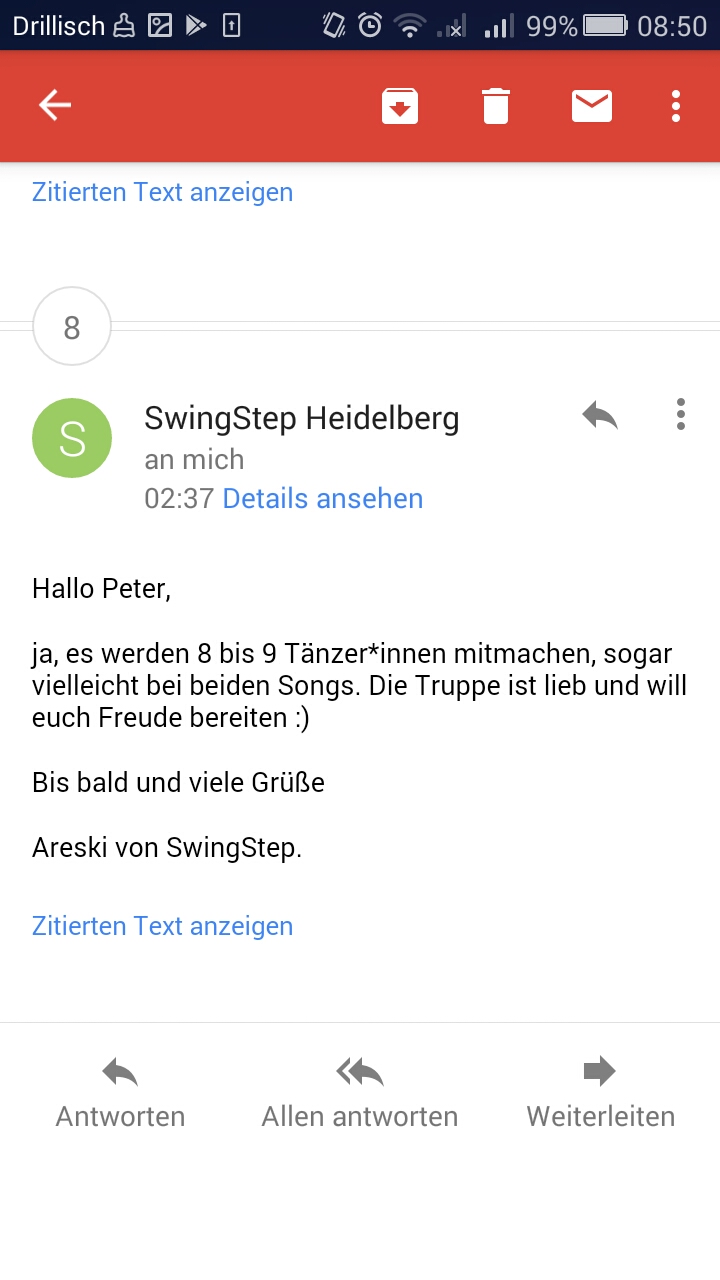Forward the email with Weiterleiten
The image size is (720, 1280).
point(600,1093)
